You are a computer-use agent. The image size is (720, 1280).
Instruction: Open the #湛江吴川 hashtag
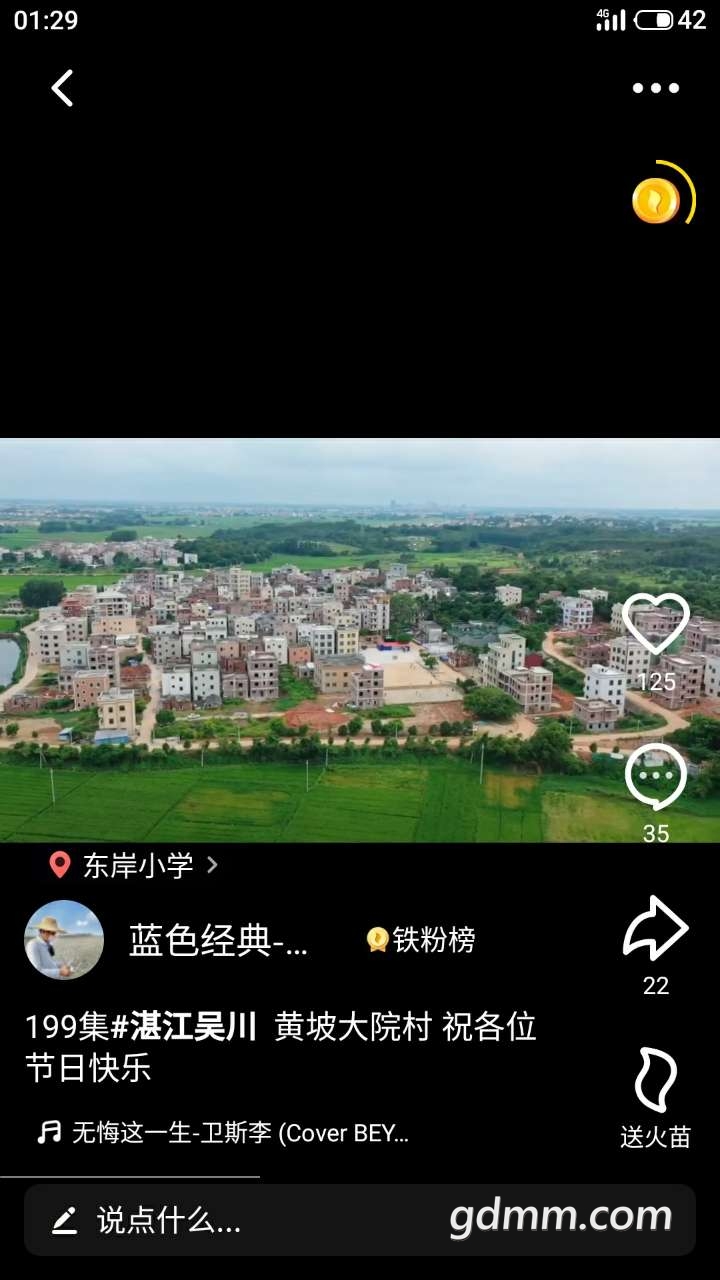click(x=184, y=1027)
